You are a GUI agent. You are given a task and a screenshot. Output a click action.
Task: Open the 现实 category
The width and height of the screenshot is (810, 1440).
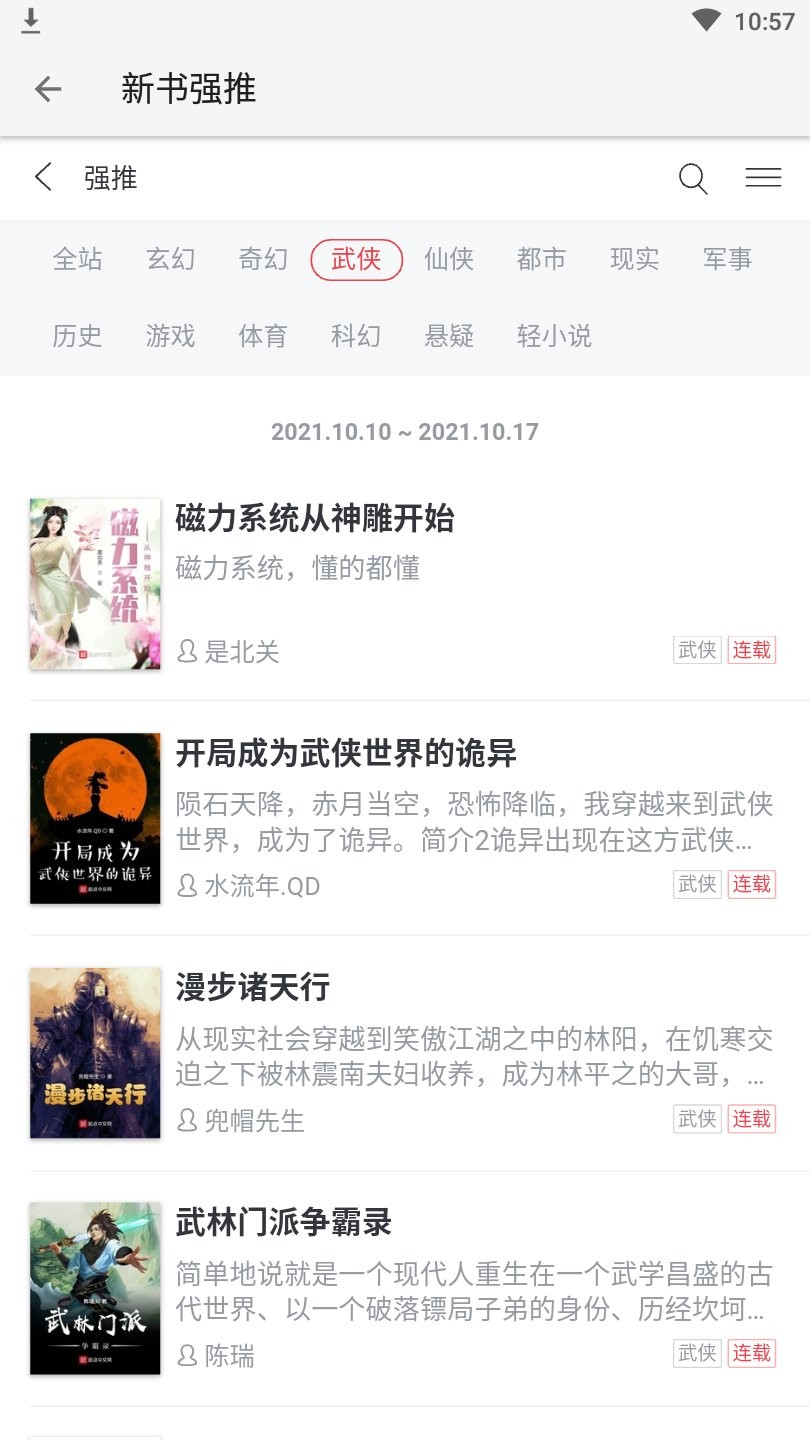click(x=635, y=260)
